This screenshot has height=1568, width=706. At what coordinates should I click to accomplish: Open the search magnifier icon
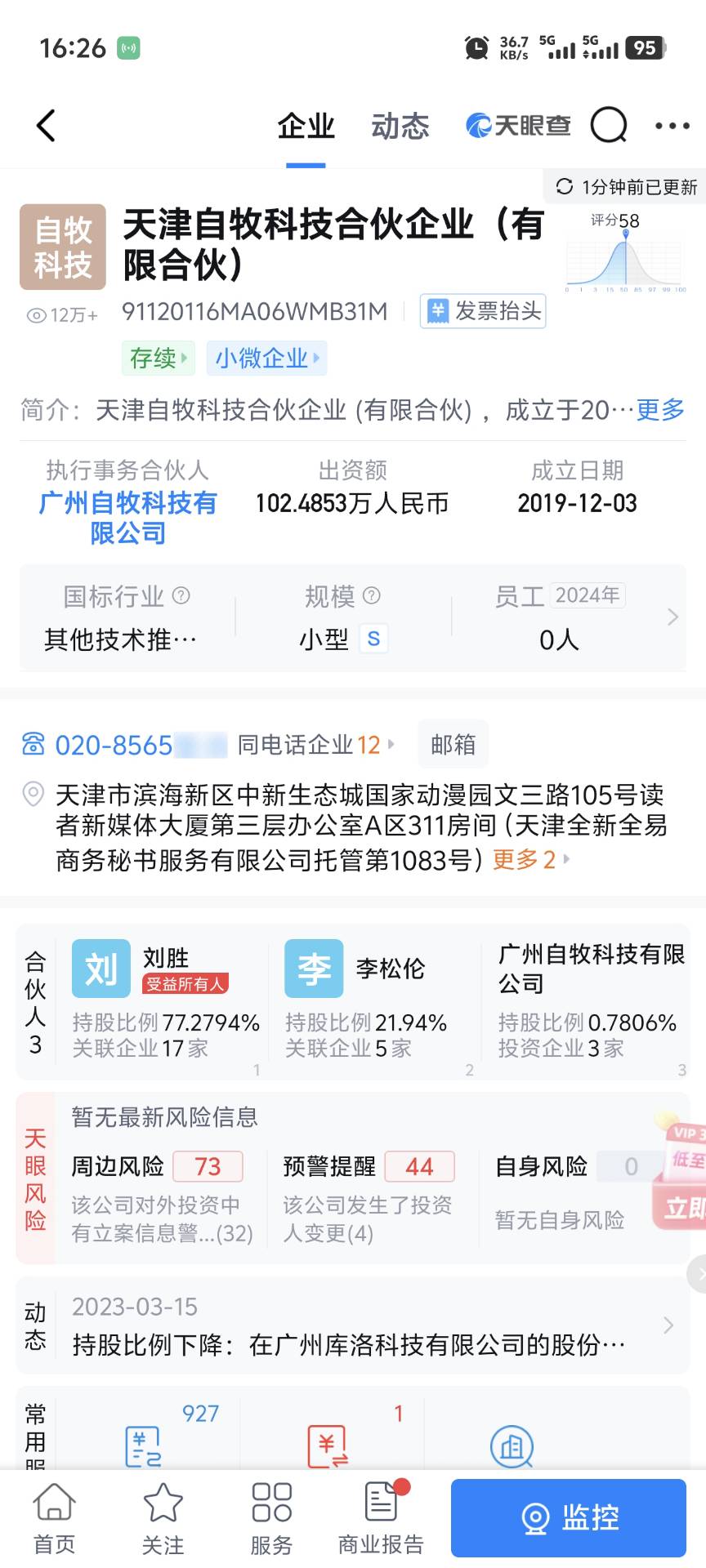[x=608, y=126]
